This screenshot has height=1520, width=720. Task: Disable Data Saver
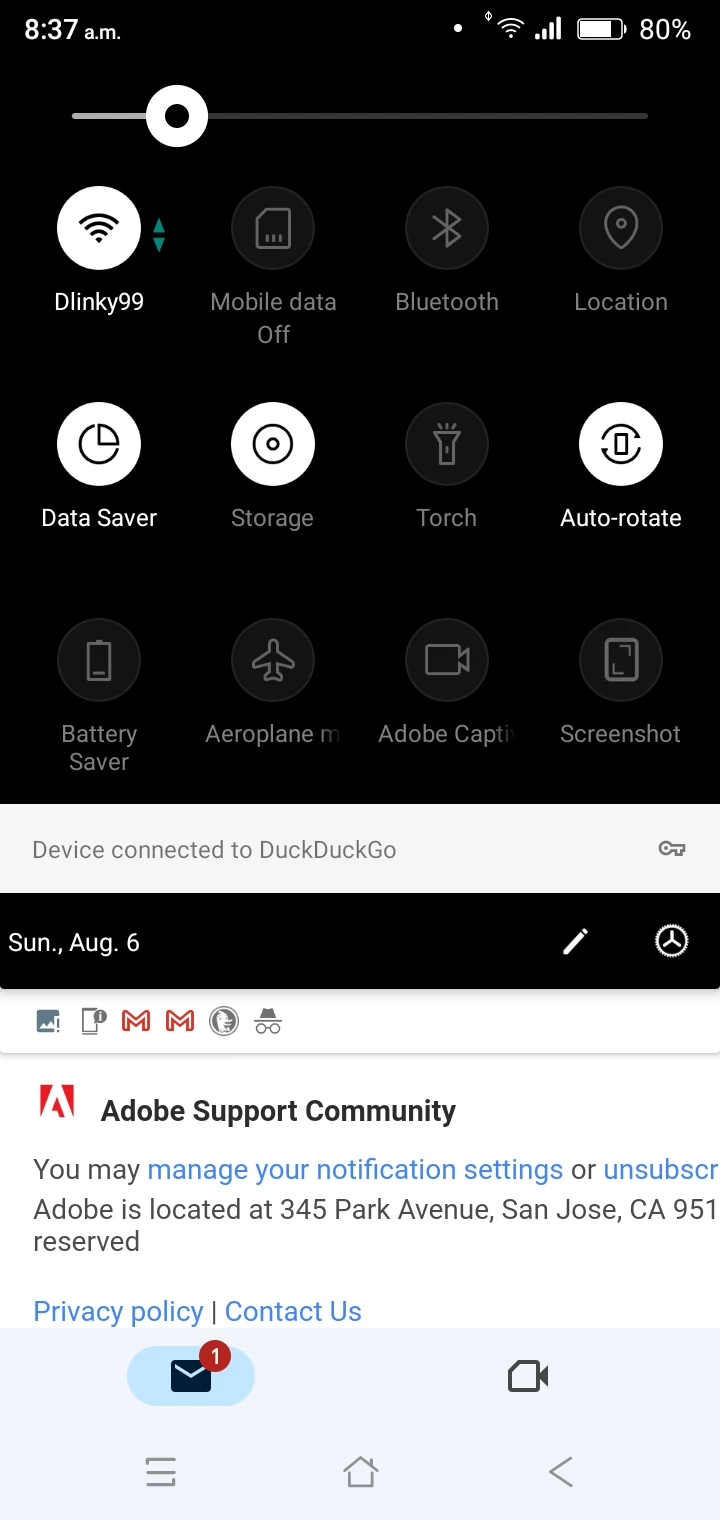pos(99,444)
